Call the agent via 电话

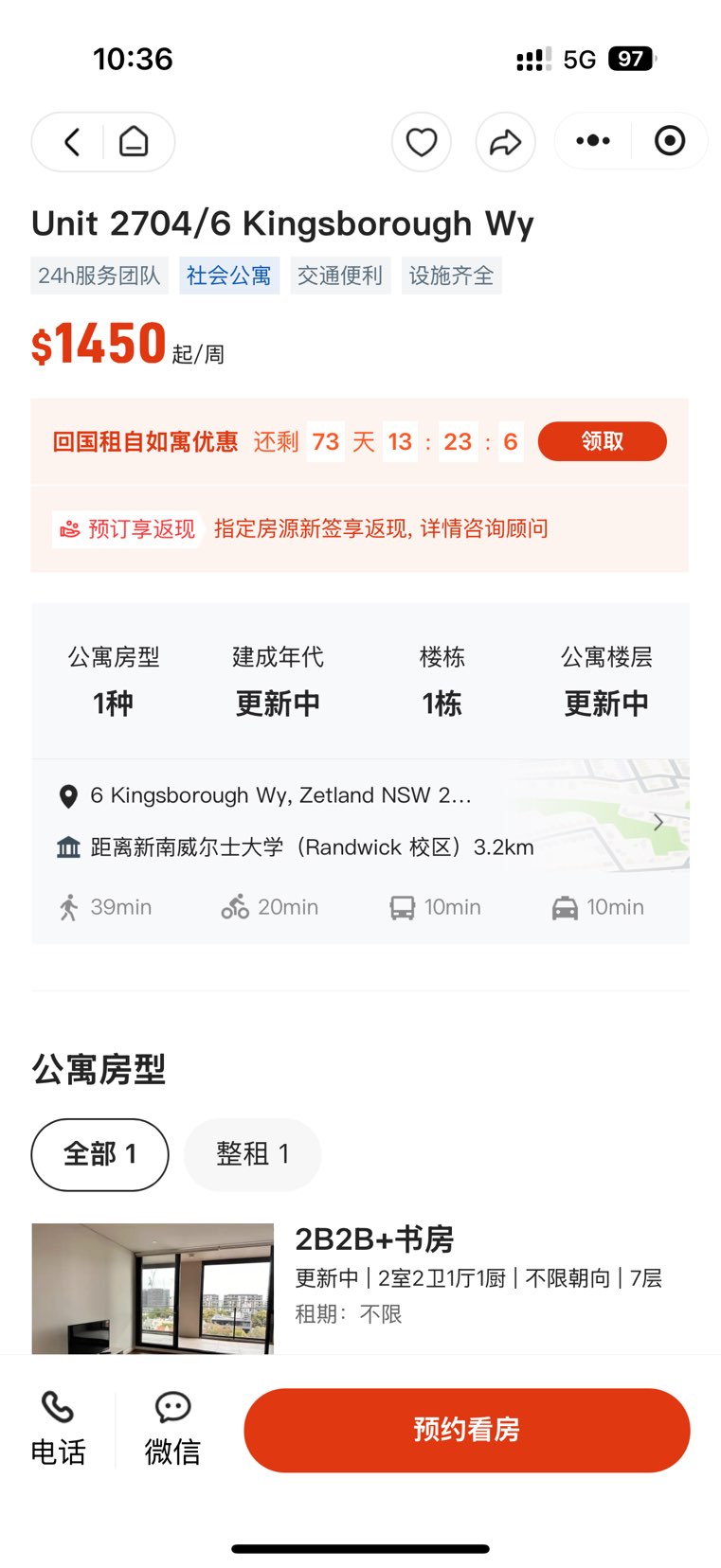coord(58,1429)
